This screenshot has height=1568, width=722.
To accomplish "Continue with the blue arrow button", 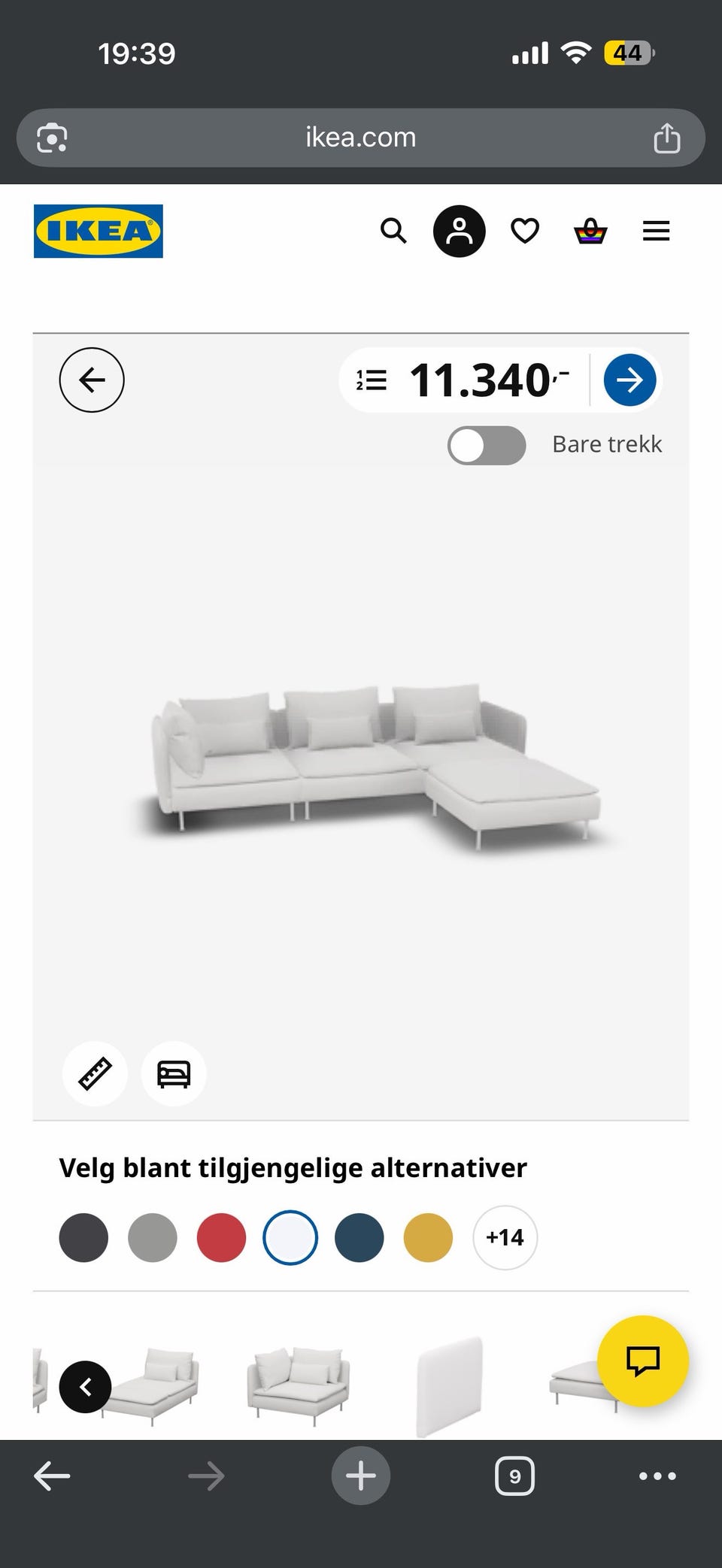I will click(x=630, y=380).
